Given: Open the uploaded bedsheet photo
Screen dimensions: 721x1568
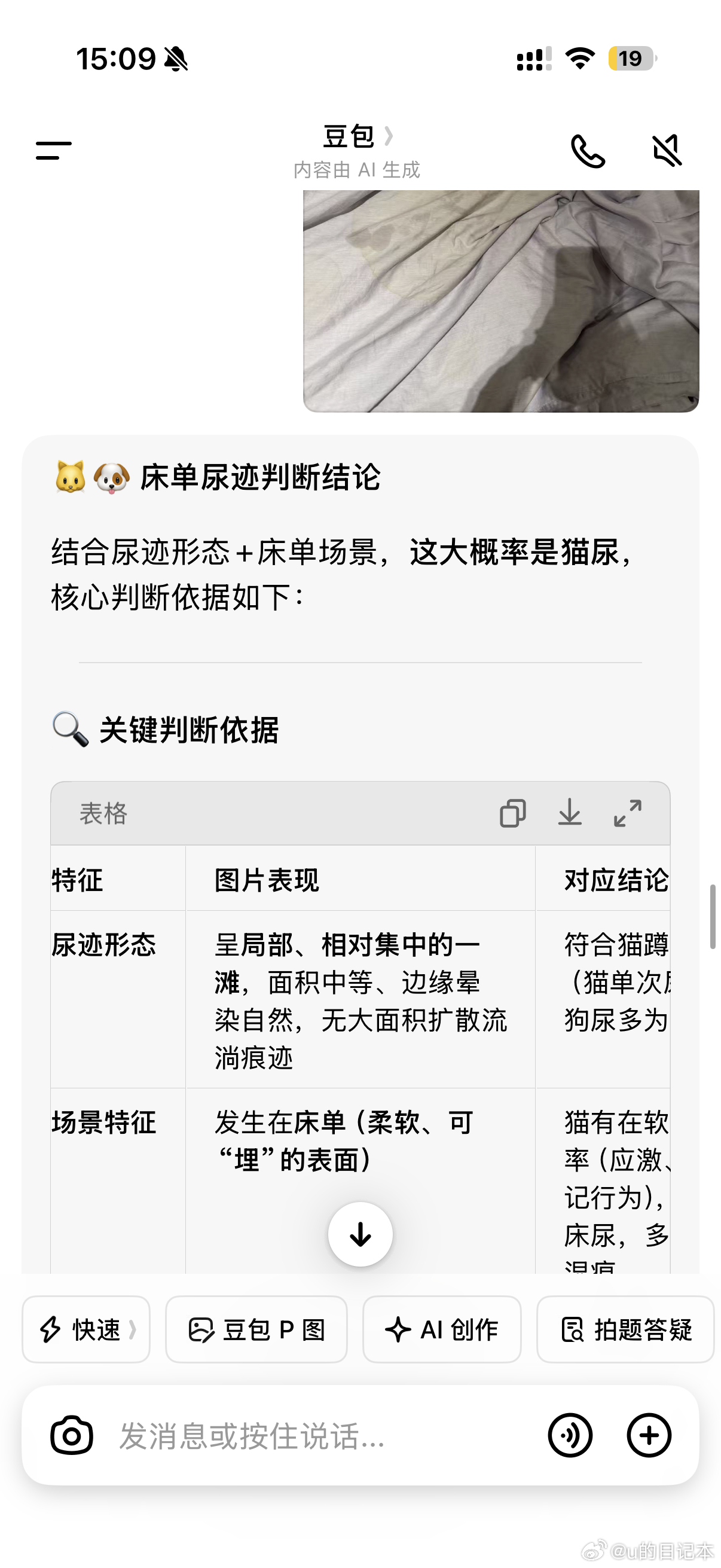Looking at the screenshot, I should pyautogui.click(x=499, y=298).
